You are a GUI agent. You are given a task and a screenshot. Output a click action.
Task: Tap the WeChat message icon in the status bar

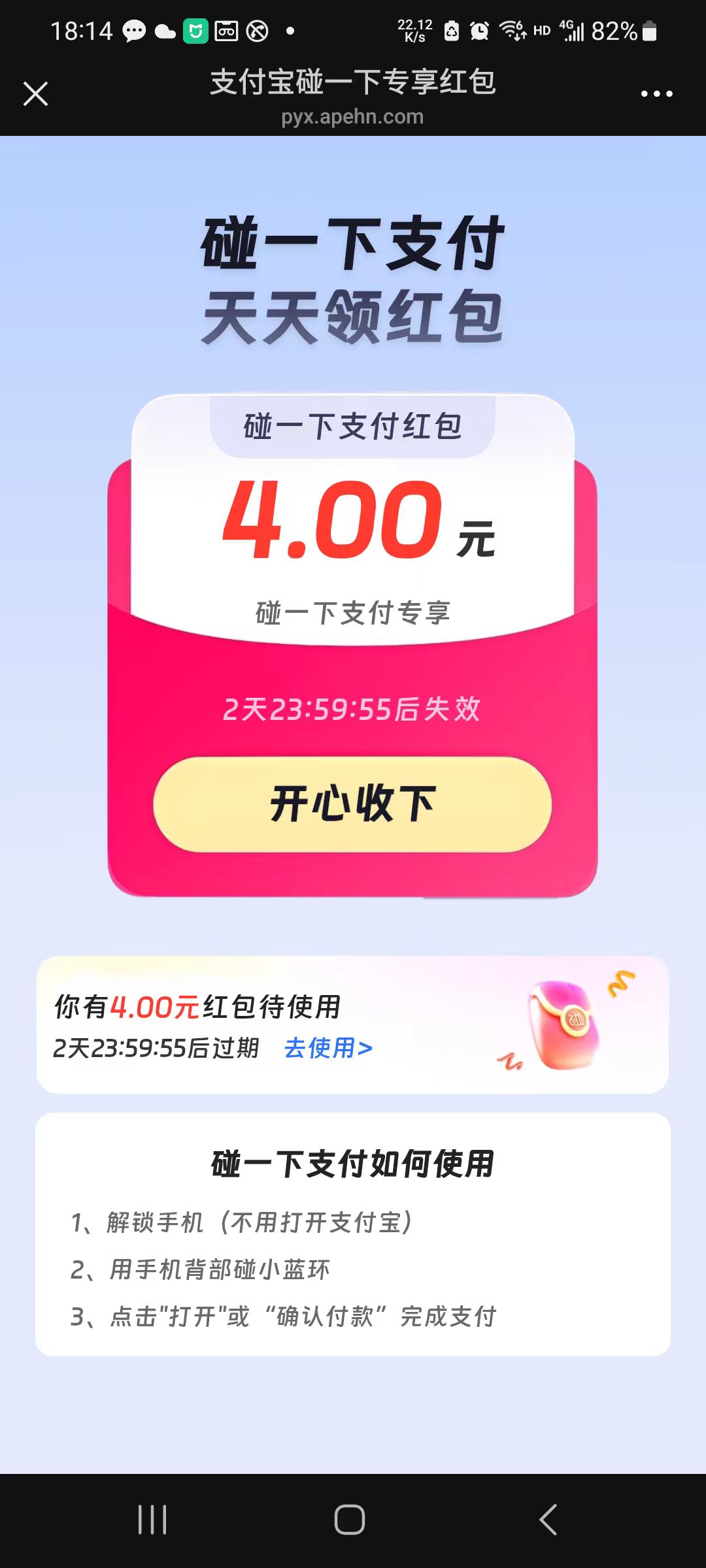(x=134, y=31)
